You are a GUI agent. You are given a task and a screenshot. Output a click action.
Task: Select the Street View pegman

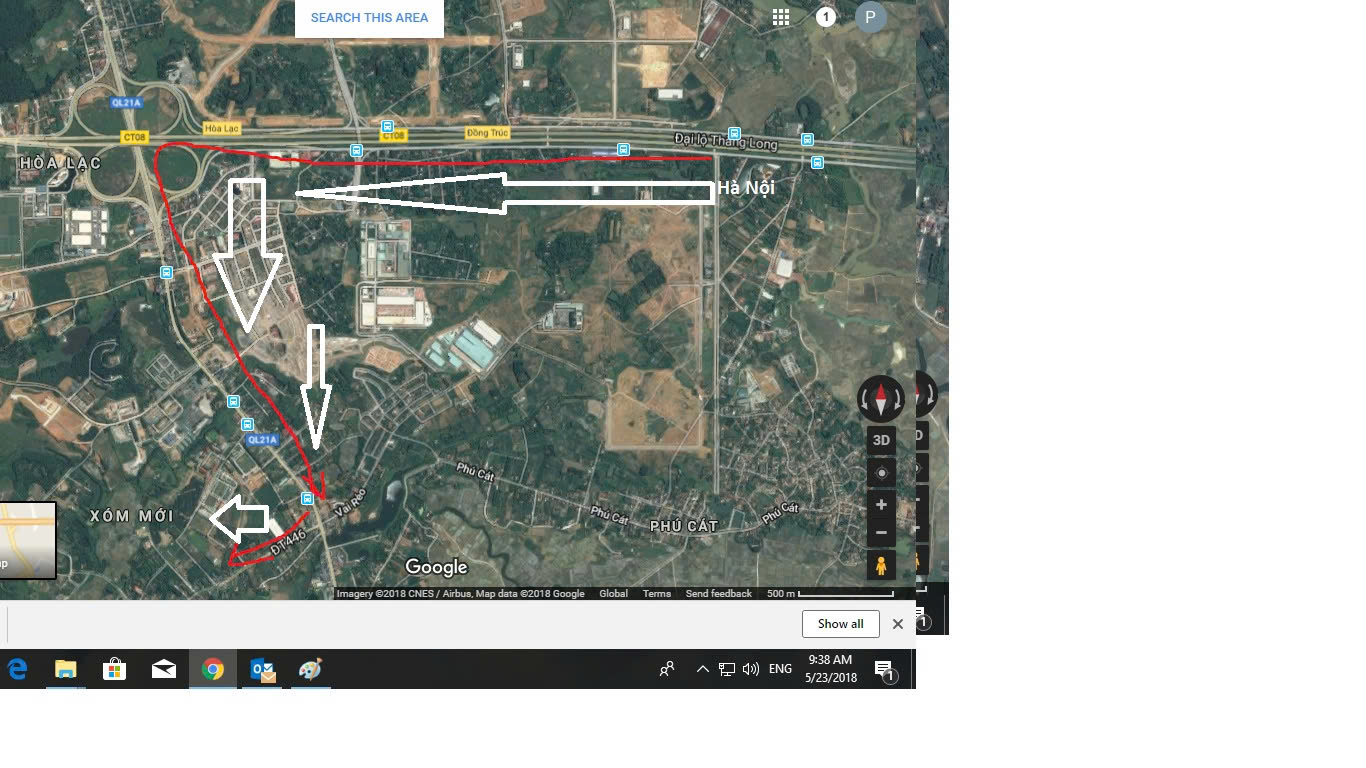click(x=881, y=566)
